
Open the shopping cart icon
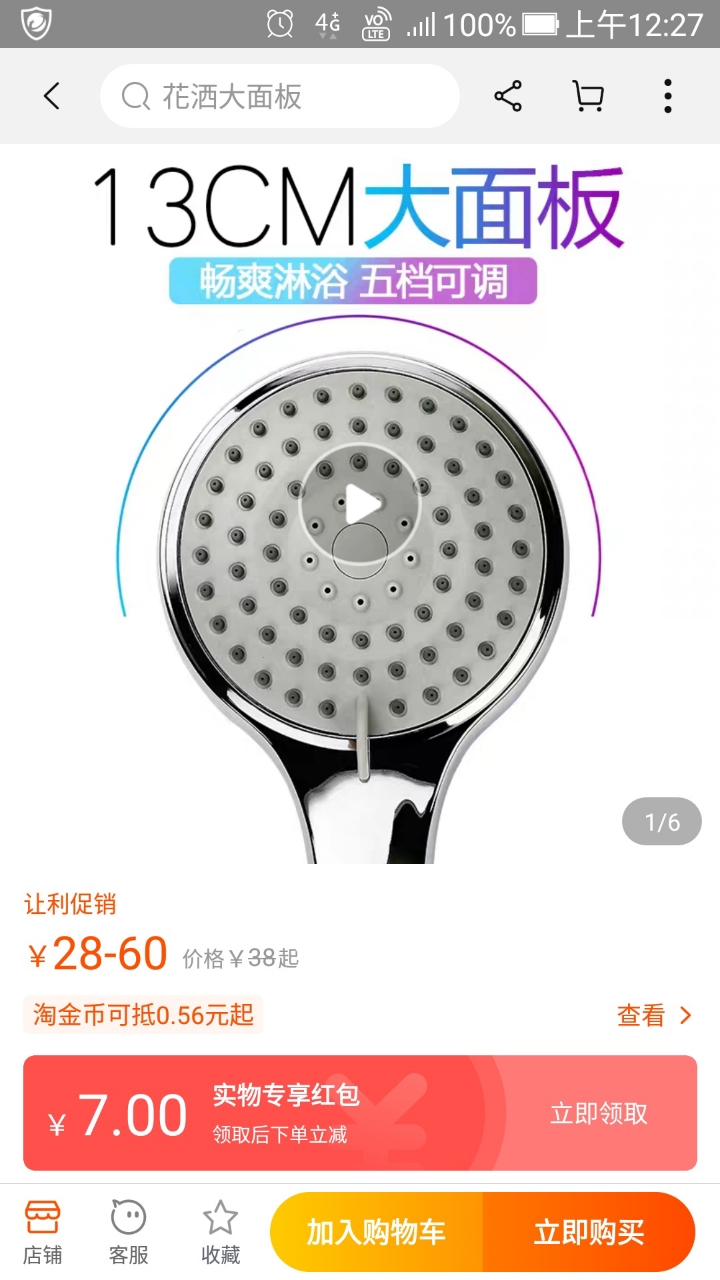point(588,96)
